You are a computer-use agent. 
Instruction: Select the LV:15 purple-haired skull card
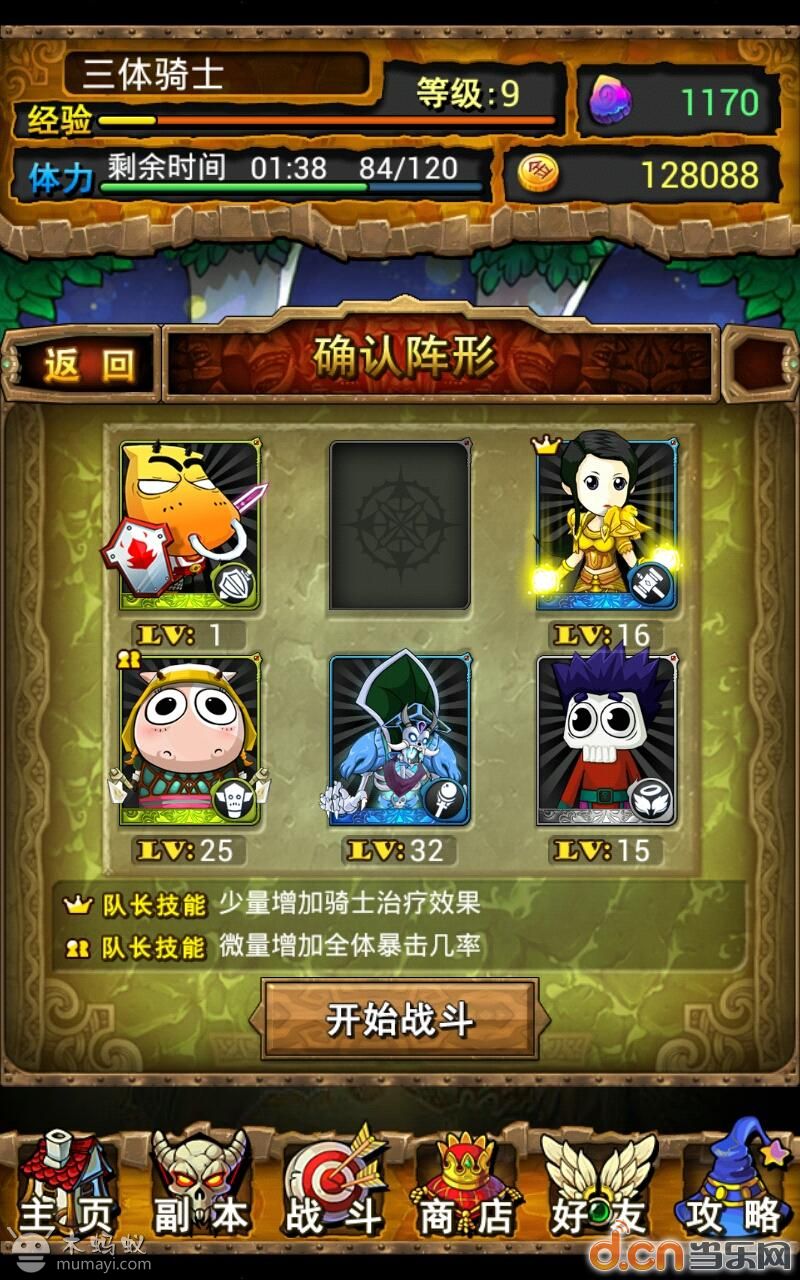606,741
